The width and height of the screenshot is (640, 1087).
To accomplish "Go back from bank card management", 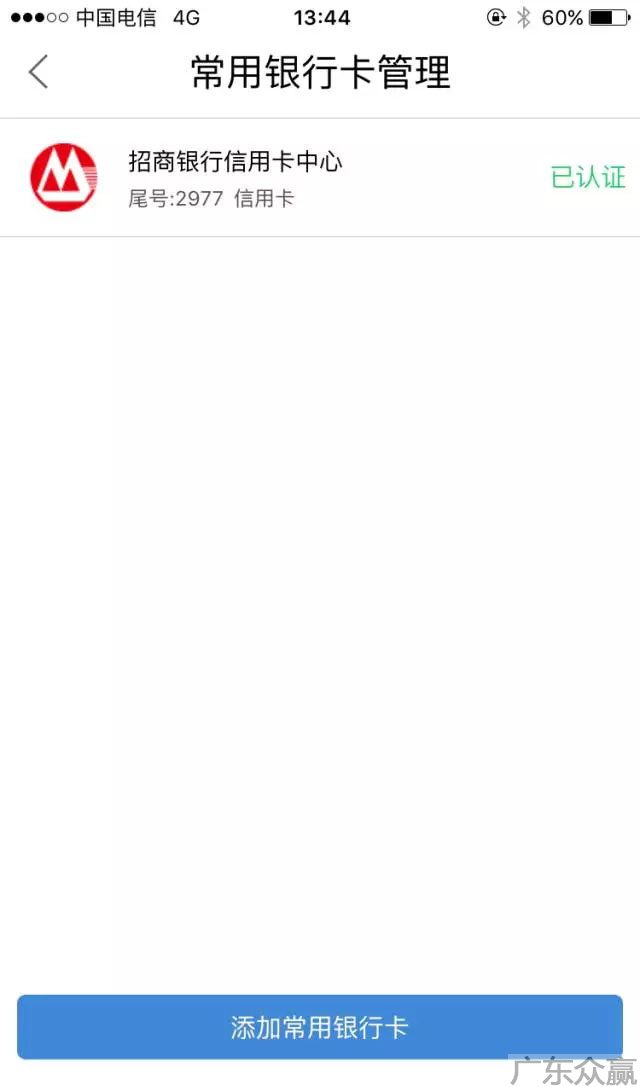I will coord(38,72).
